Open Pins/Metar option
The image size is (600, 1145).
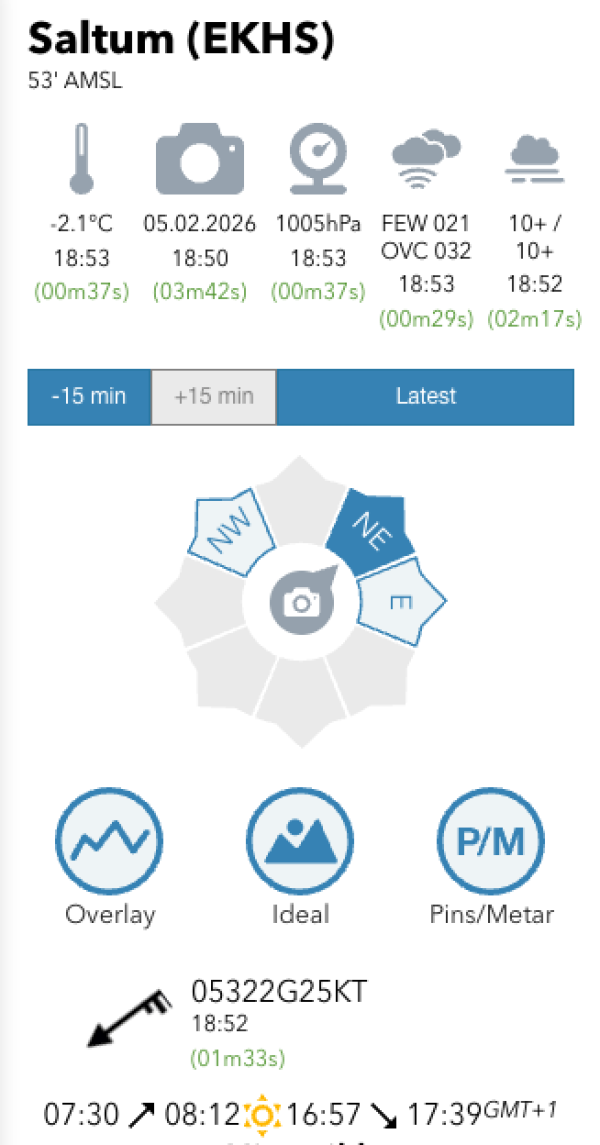(x=491, y=841)
